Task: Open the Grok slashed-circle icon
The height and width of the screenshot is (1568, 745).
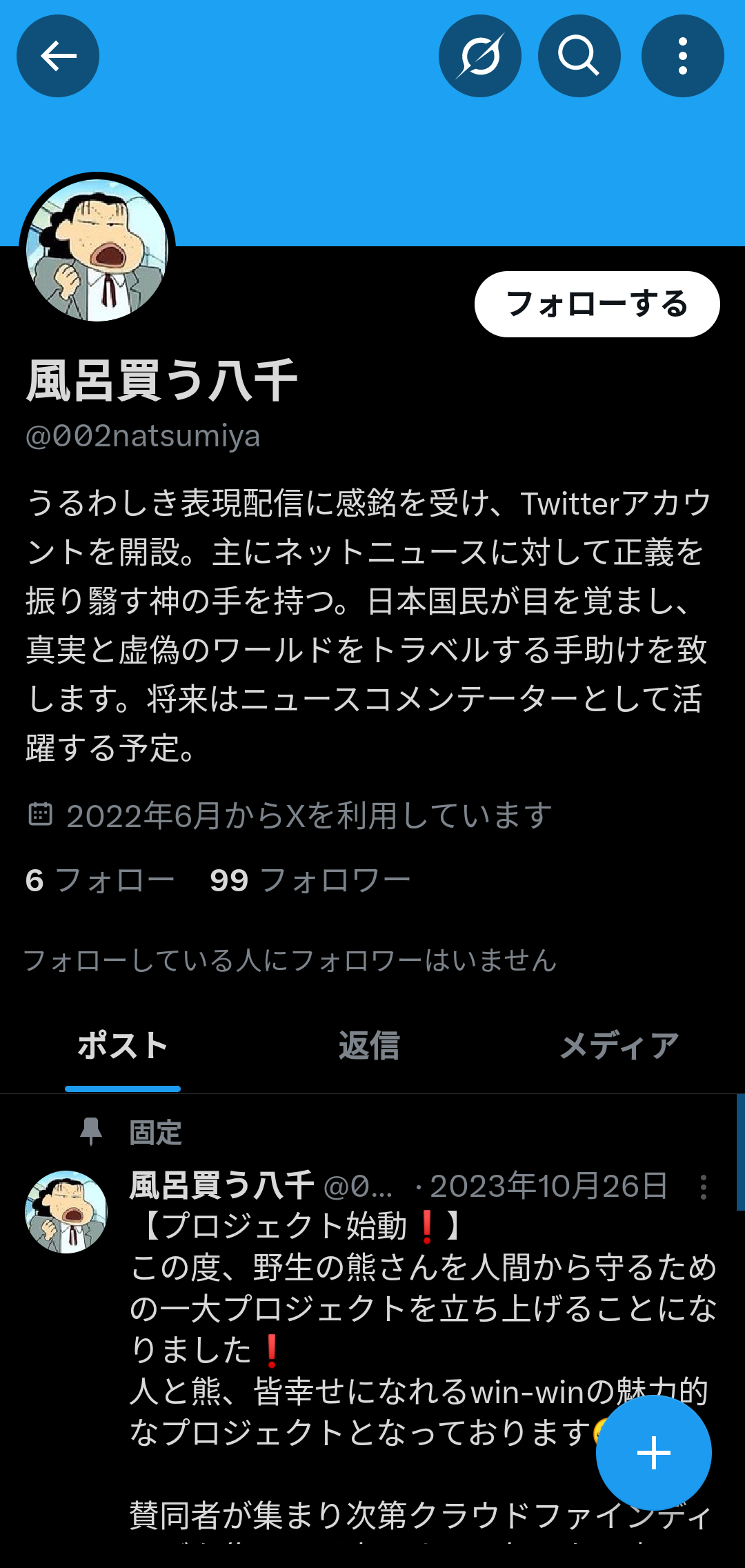Action: pyautogui.click(x=479, y=56)
